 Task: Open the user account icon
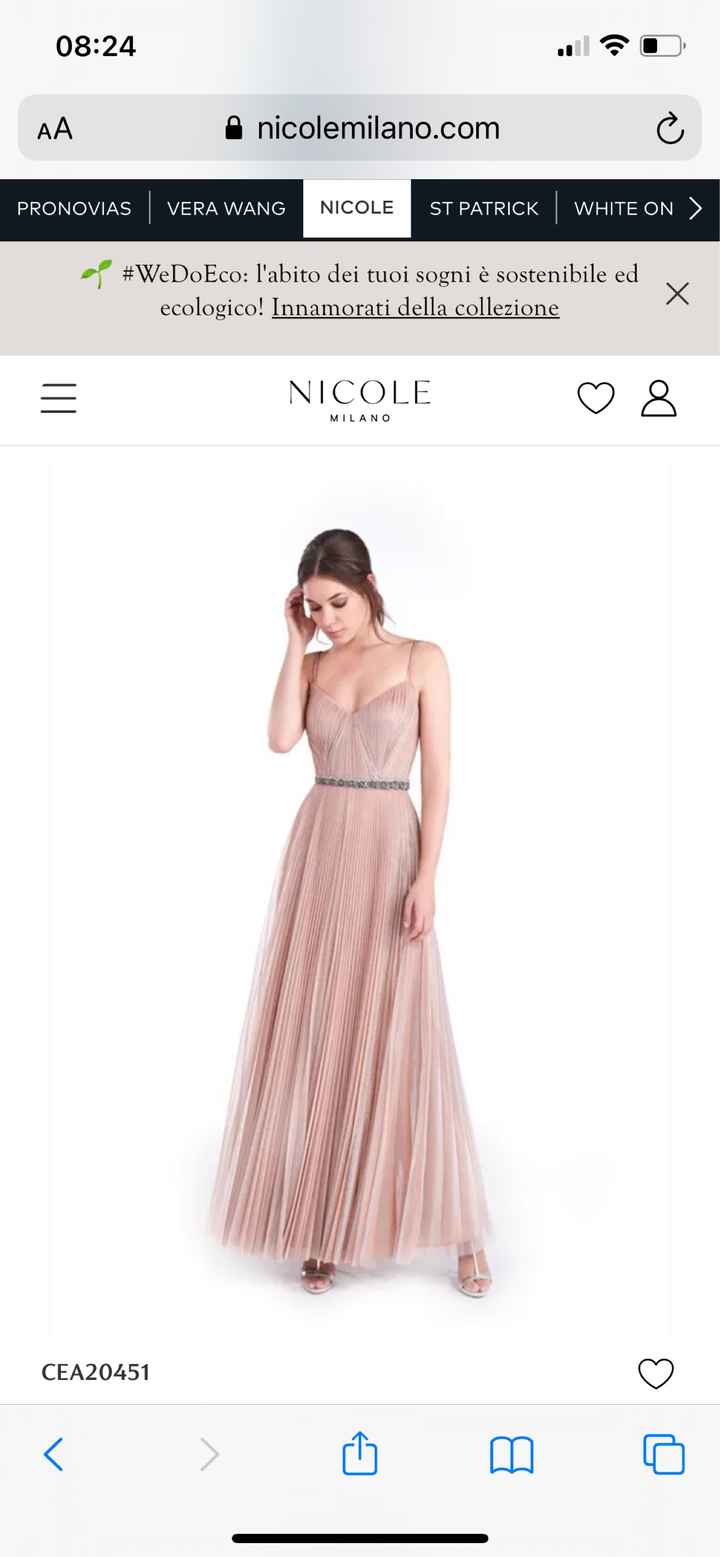tap(659, 398)
